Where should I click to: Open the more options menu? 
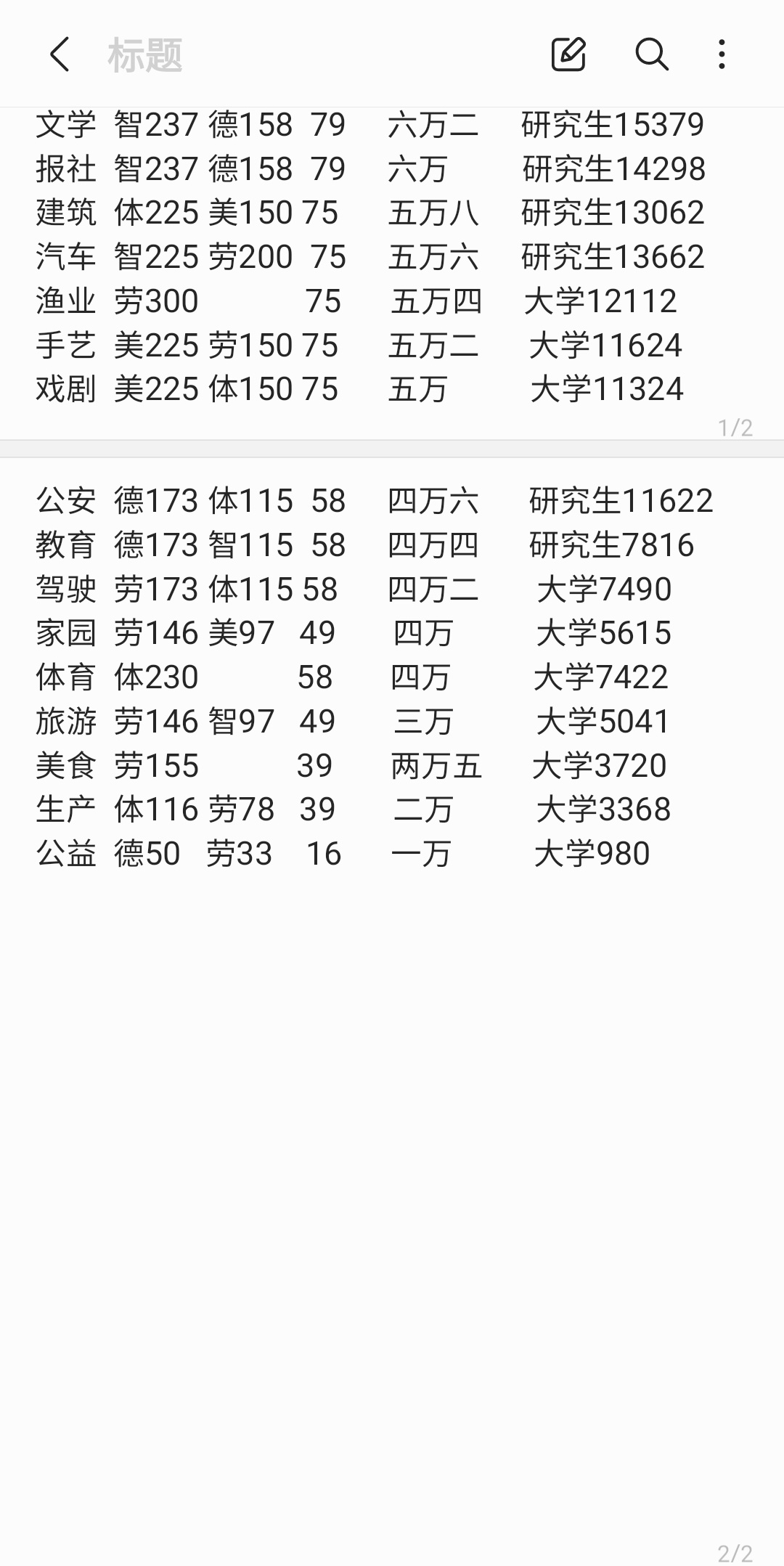(x=722, y=54)
